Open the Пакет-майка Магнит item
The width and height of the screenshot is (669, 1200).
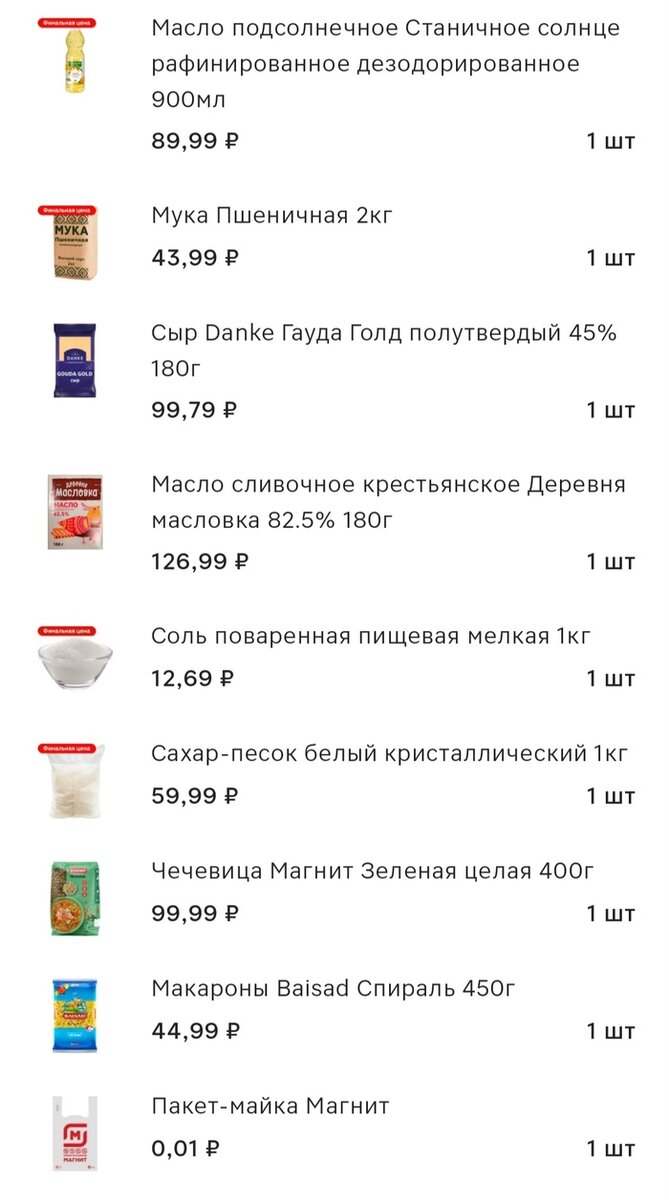[270, 1107]
